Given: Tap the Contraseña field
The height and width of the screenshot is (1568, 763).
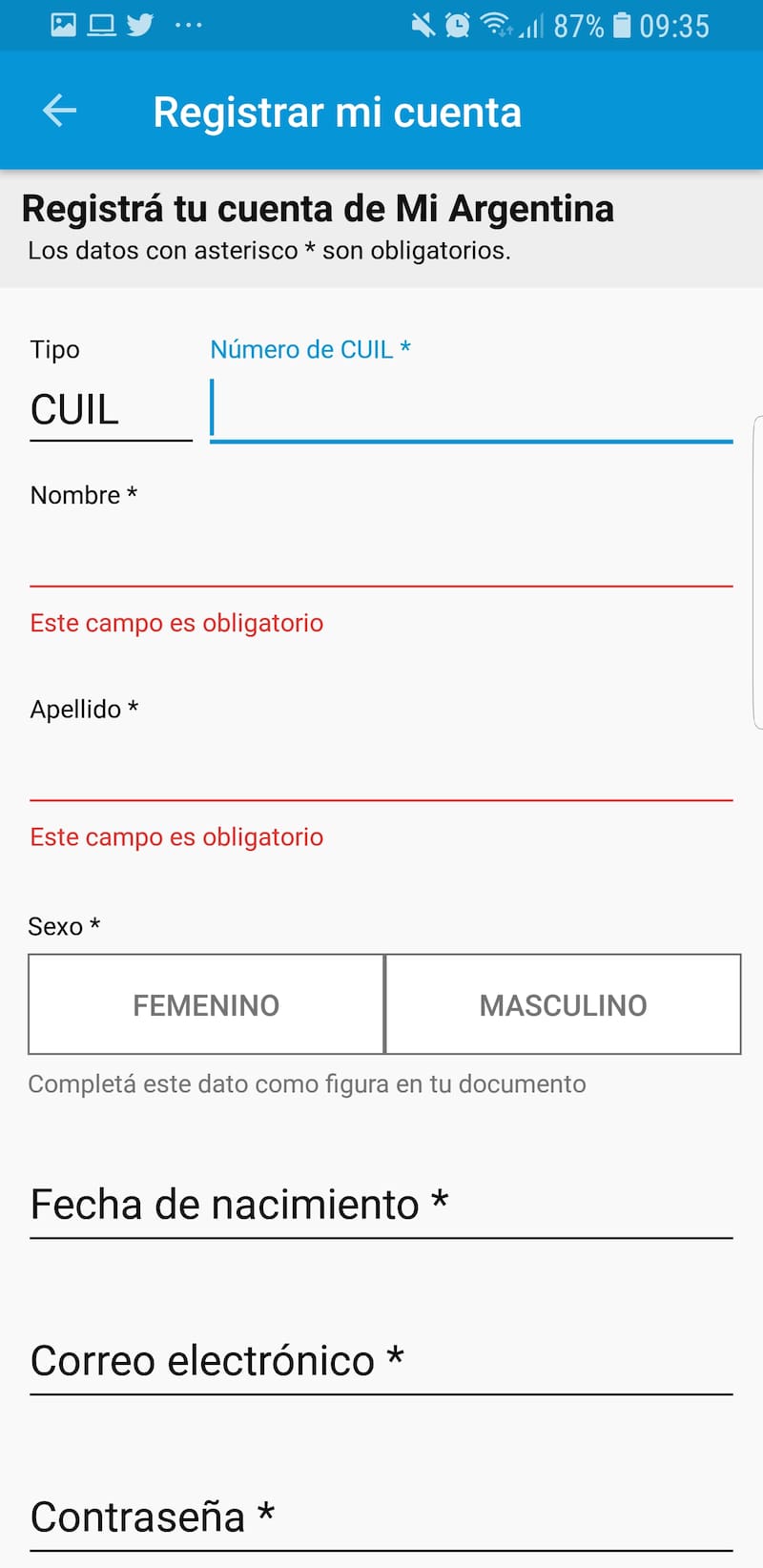Looking at the screenshot, I should pyautogui.click(x=381, y=1516).
